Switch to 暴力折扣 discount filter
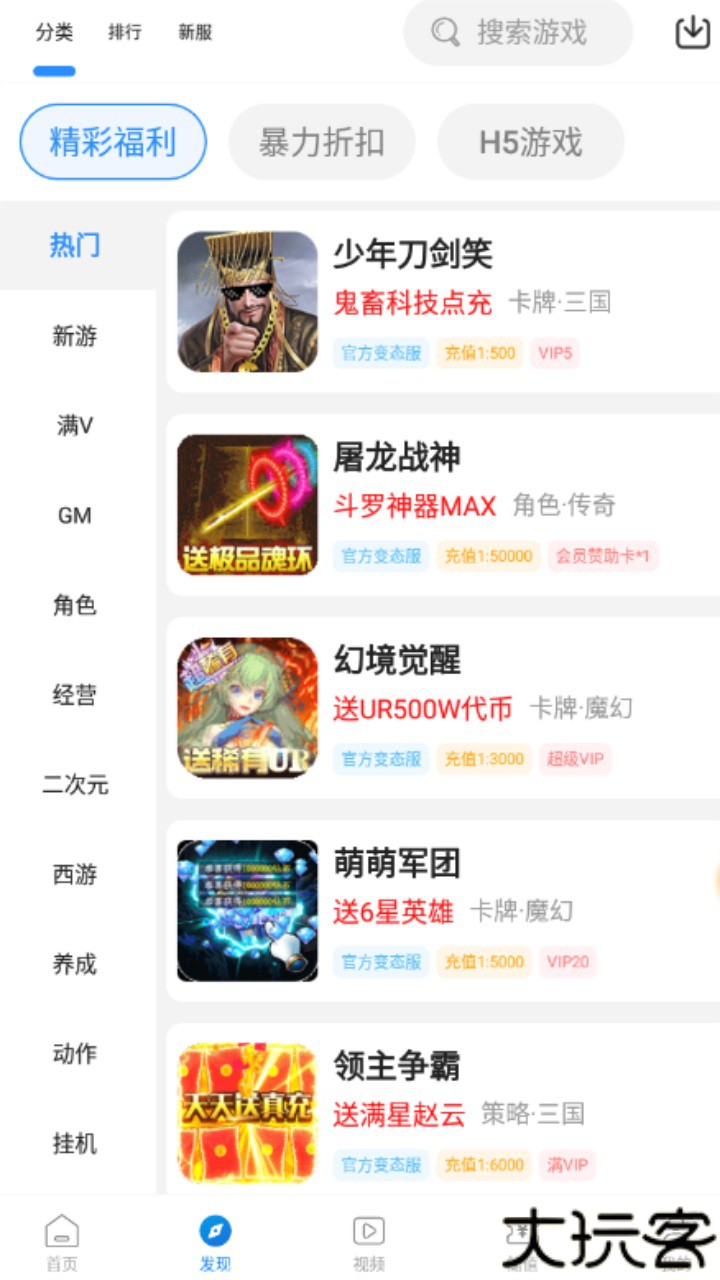This screenshot has height=1280, width=720. 323,142
